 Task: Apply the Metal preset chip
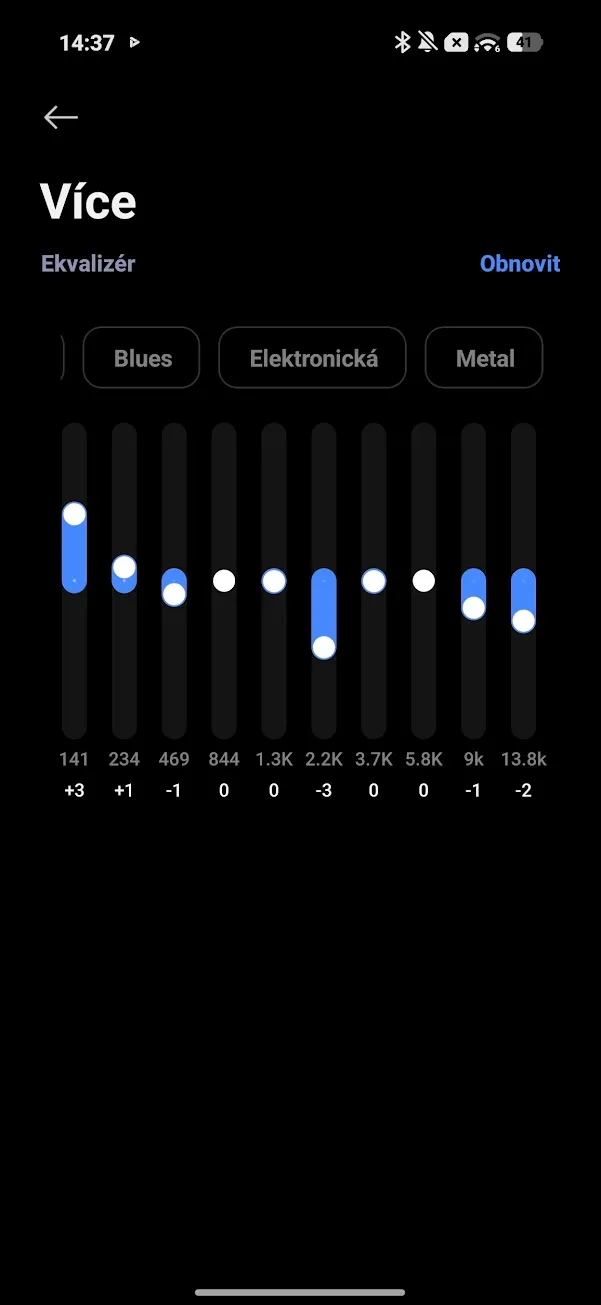pos(485,358)
